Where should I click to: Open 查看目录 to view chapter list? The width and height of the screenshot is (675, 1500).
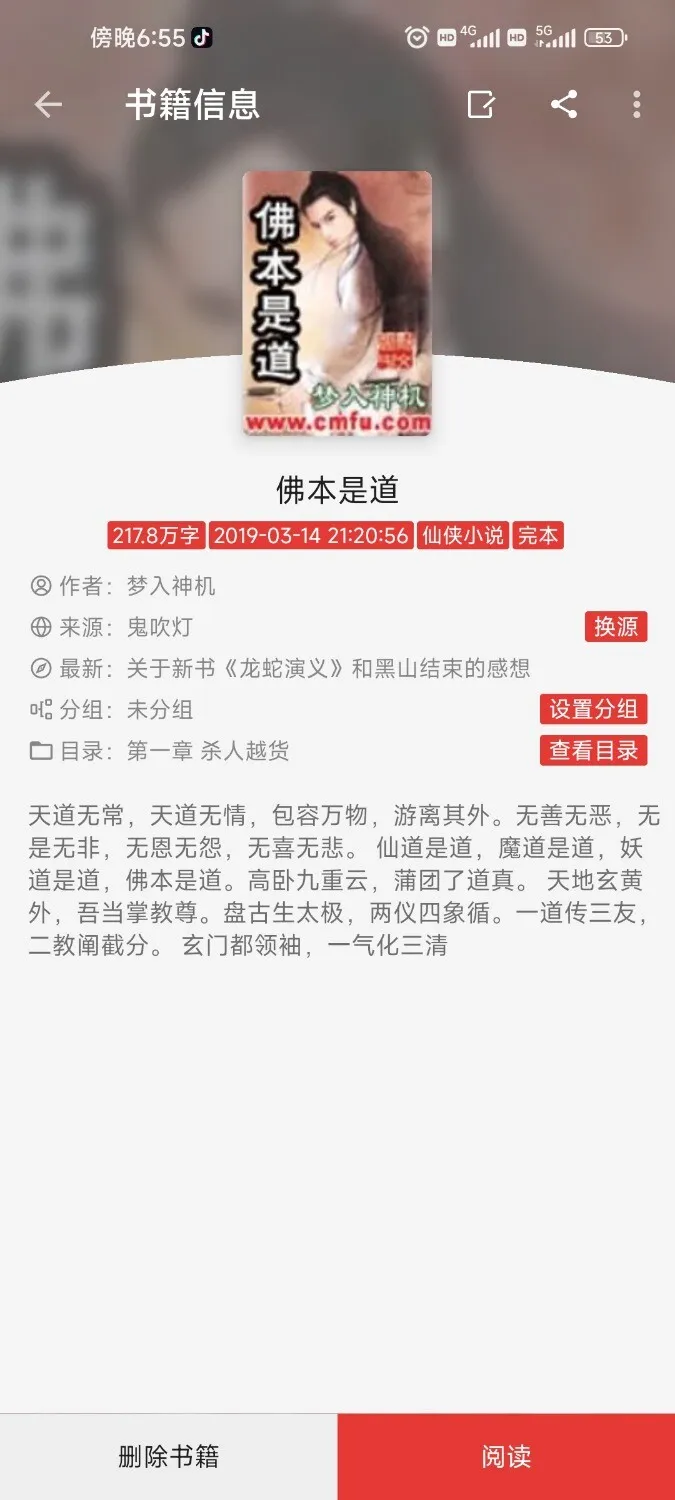click(593, 751)
